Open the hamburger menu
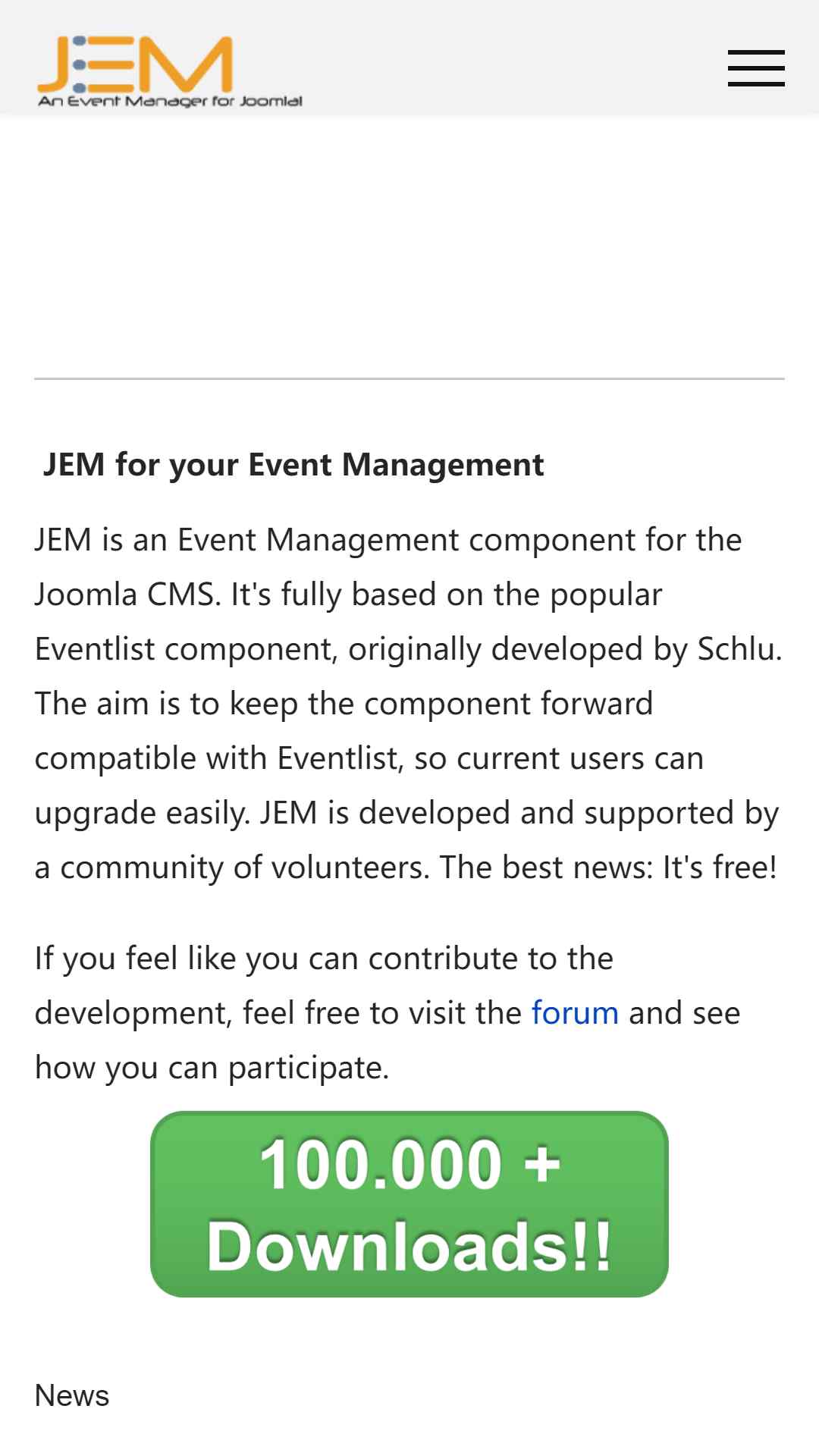Image resolution: width=819 pixels, height=1456 pixels. click(x=756, y=68)
